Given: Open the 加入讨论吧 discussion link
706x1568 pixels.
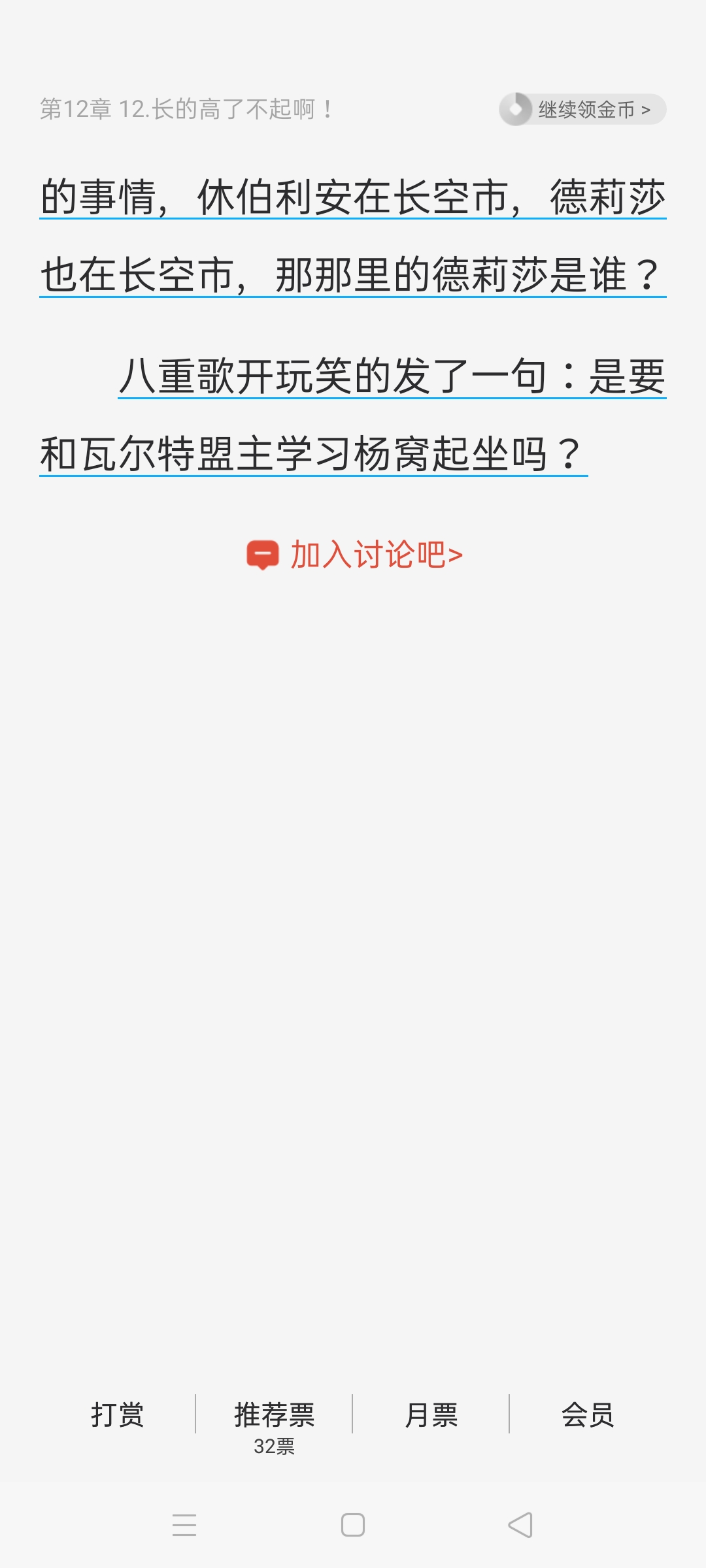Looking at the screenshot, I should [355, 555].
